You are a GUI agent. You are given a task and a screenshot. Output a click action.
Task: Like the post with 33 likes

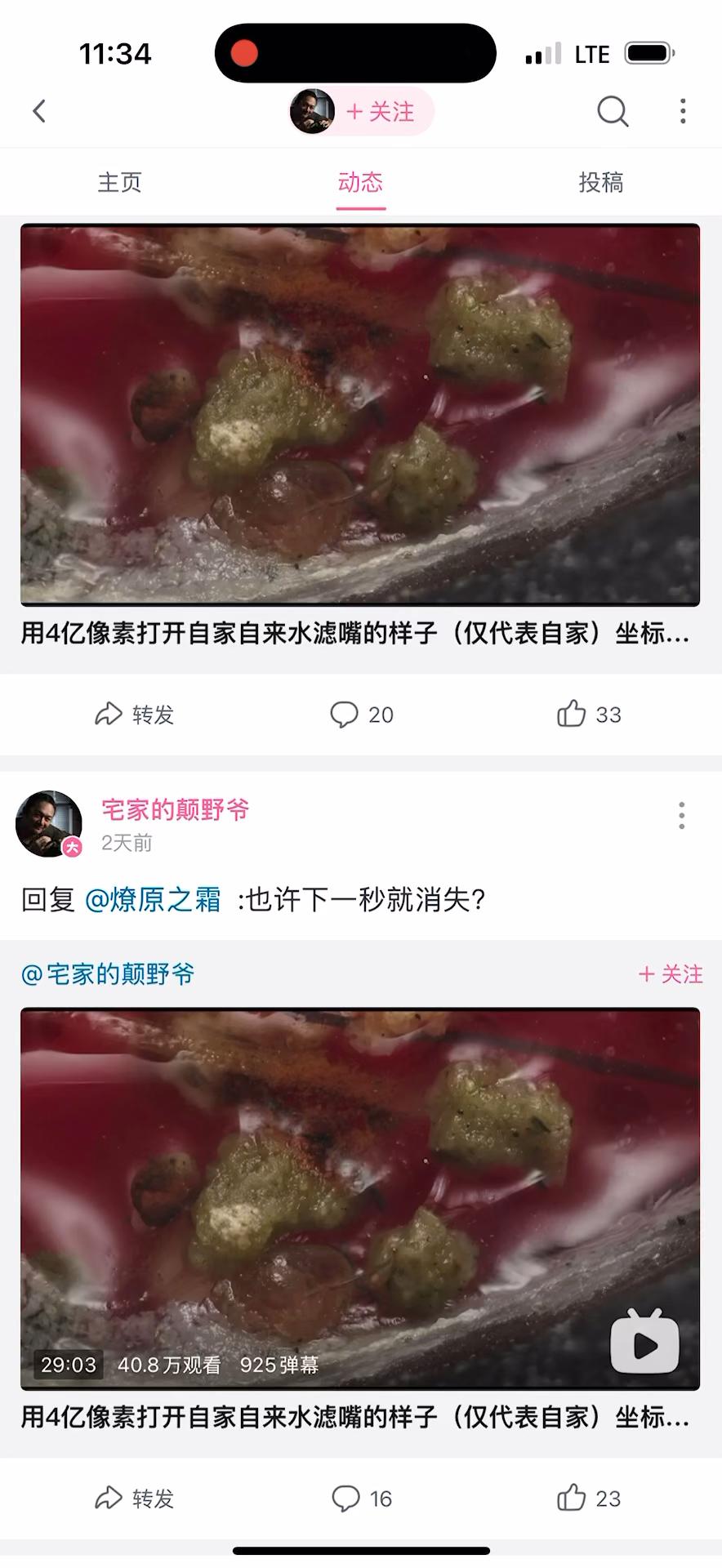(589, 715)
